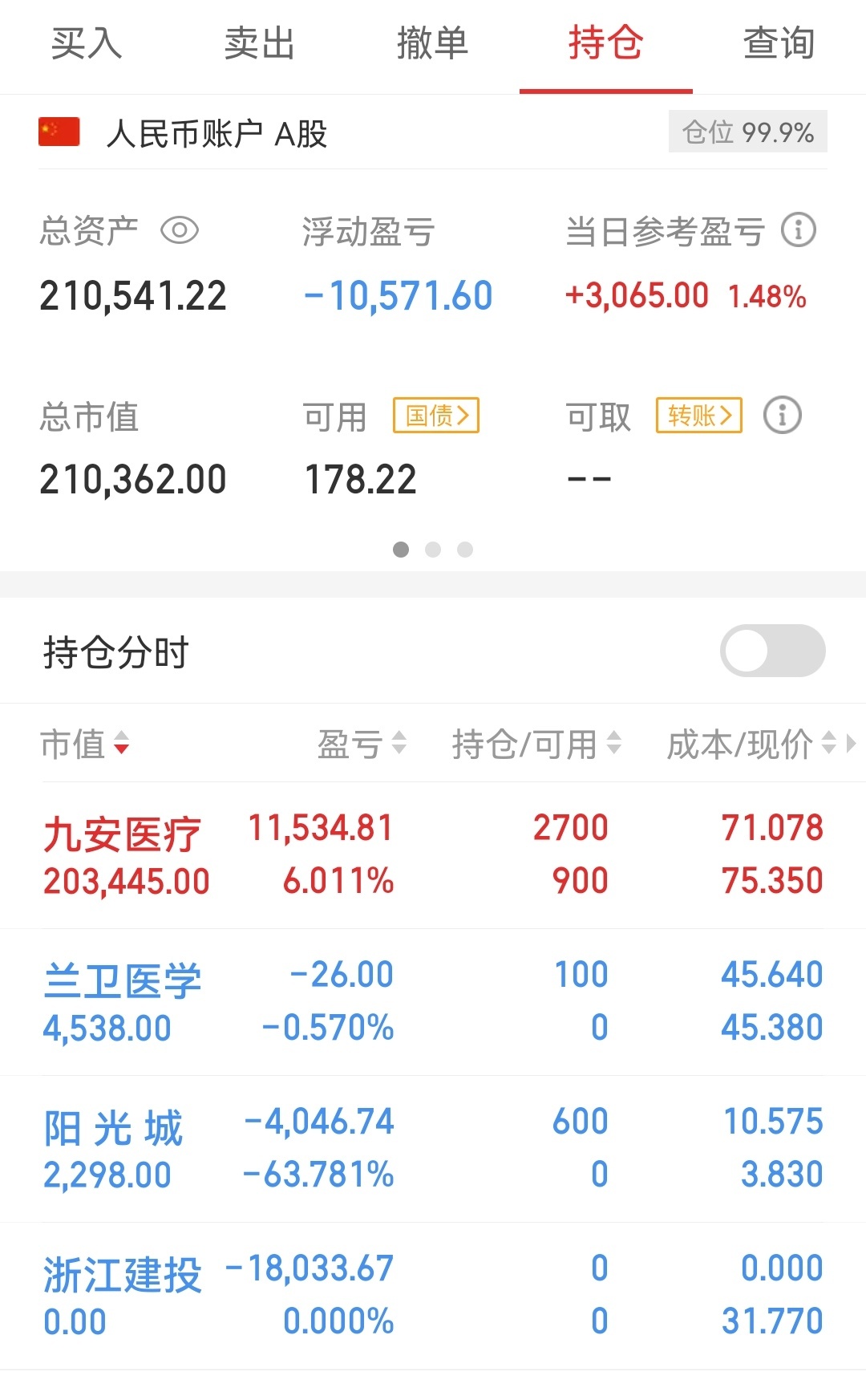Open the 浙江建投 holding row
Screen dimensions: 866x1400
(433, 1296)
